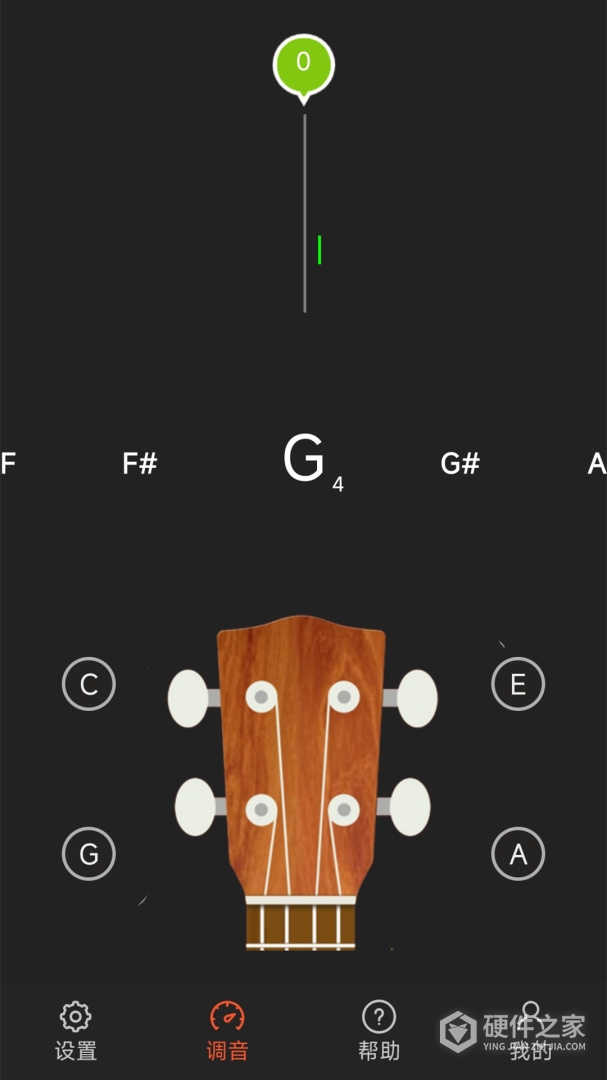Go to the 我的 profile tab
The height and width of the screenshot is (1080, 607).
[530, 1031]
